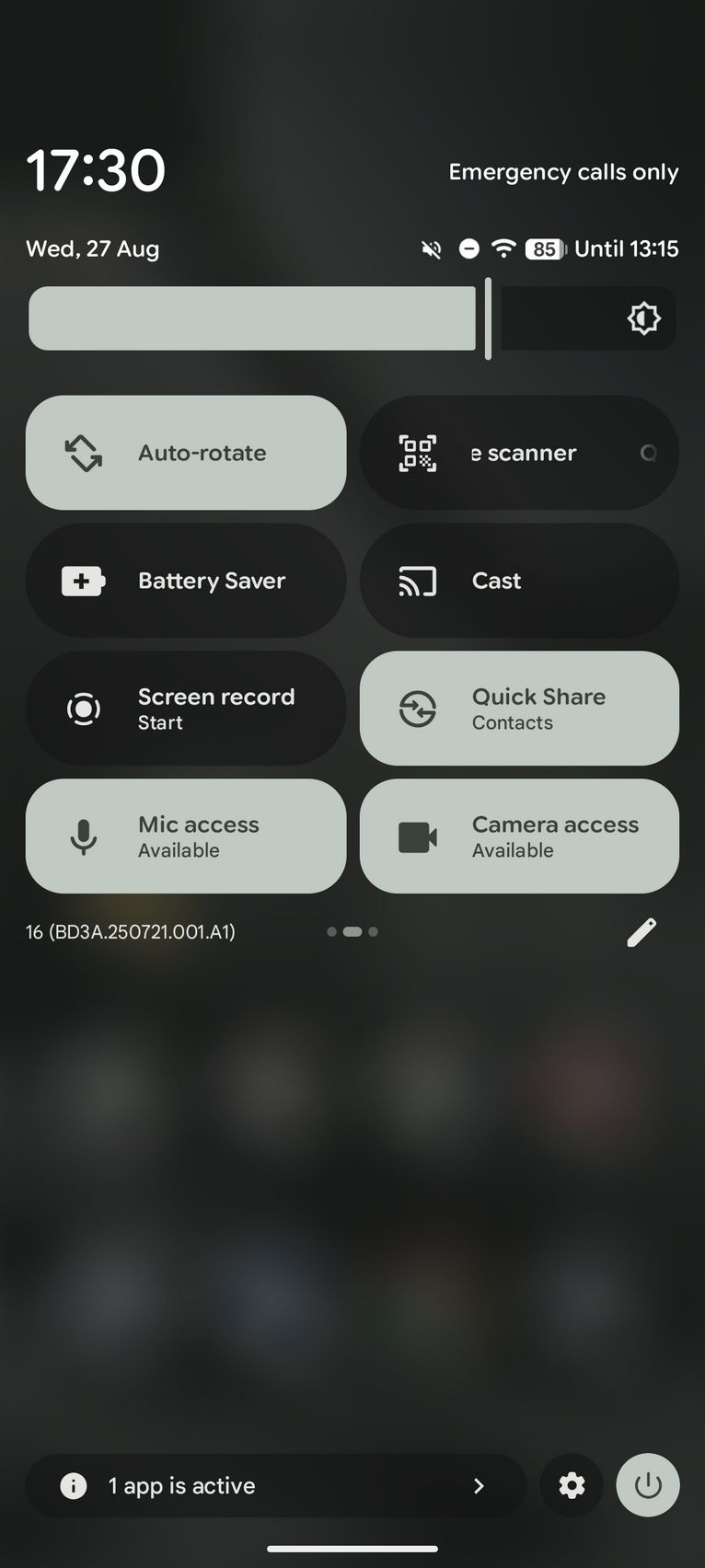
Task: Toggle Mic access
Action: click(186, 836)
